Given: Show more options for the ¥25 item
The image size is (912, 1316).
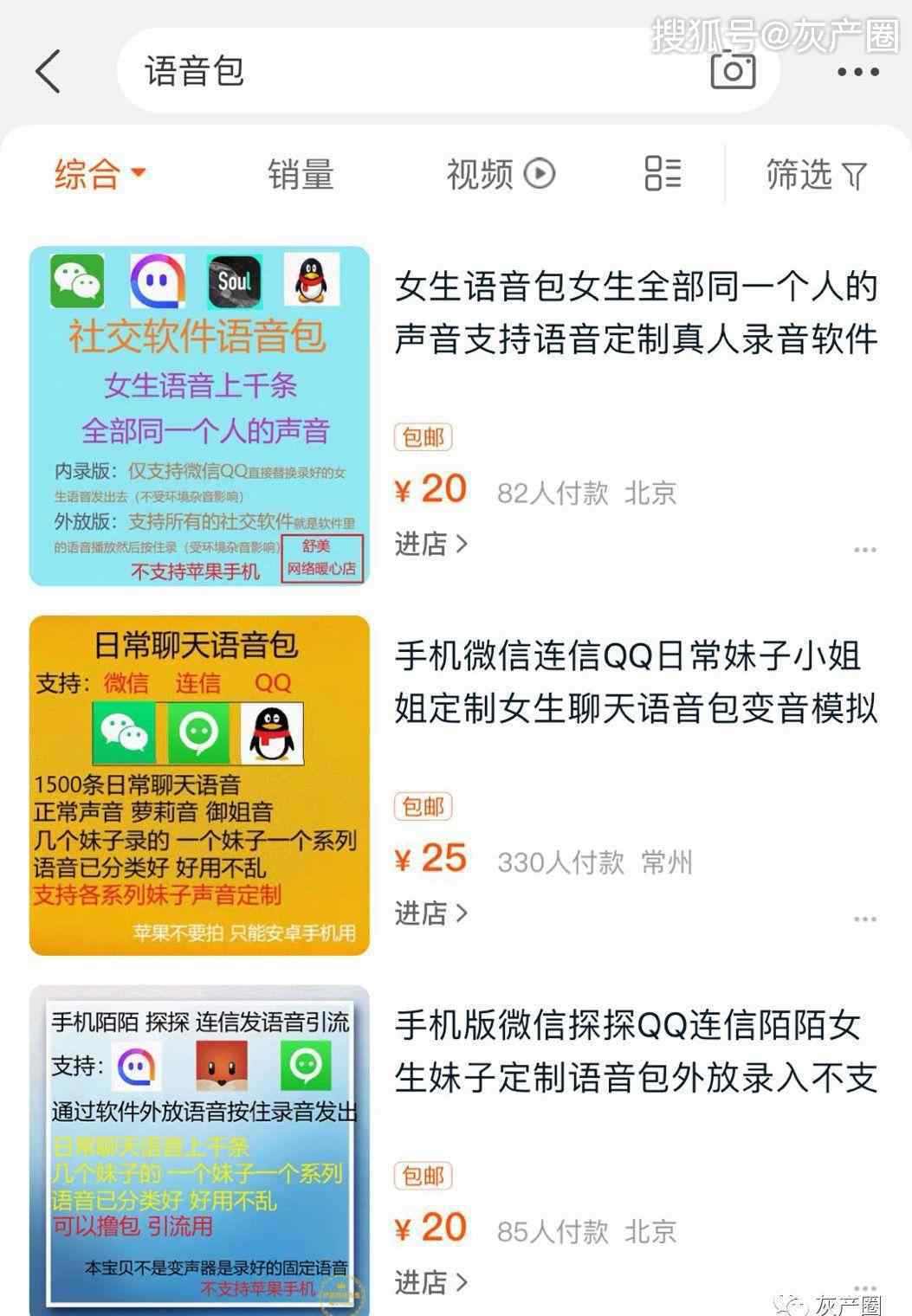Looking at the screenshot, I should pyautogui.click(x=864, y=919).
